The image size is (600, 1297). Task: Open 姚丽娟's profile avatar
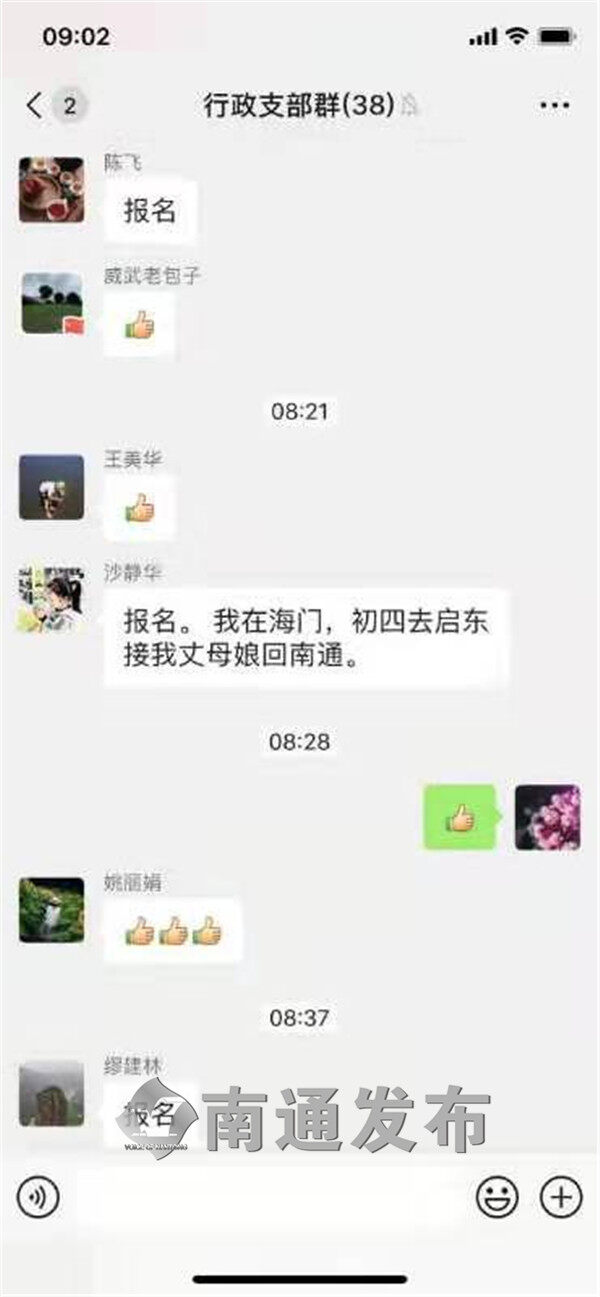coord(51,910)
